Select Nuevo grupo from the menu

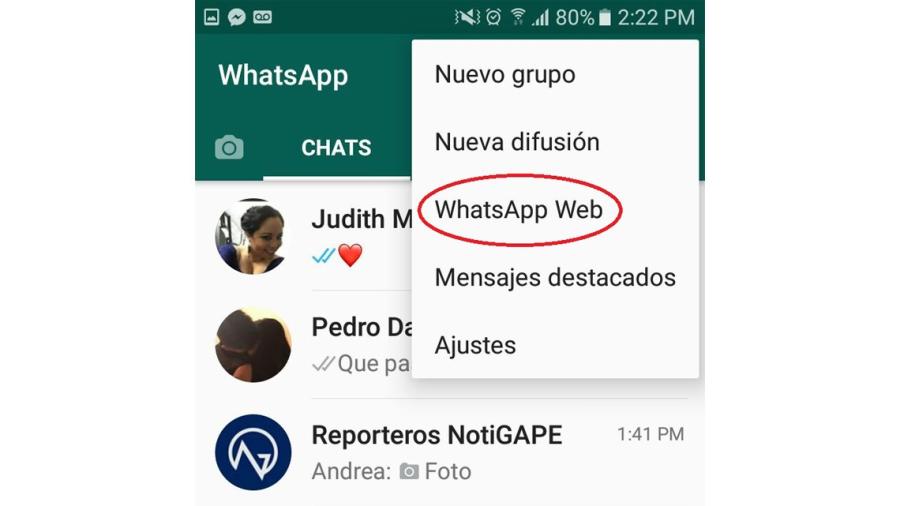[x=504, y=74]
